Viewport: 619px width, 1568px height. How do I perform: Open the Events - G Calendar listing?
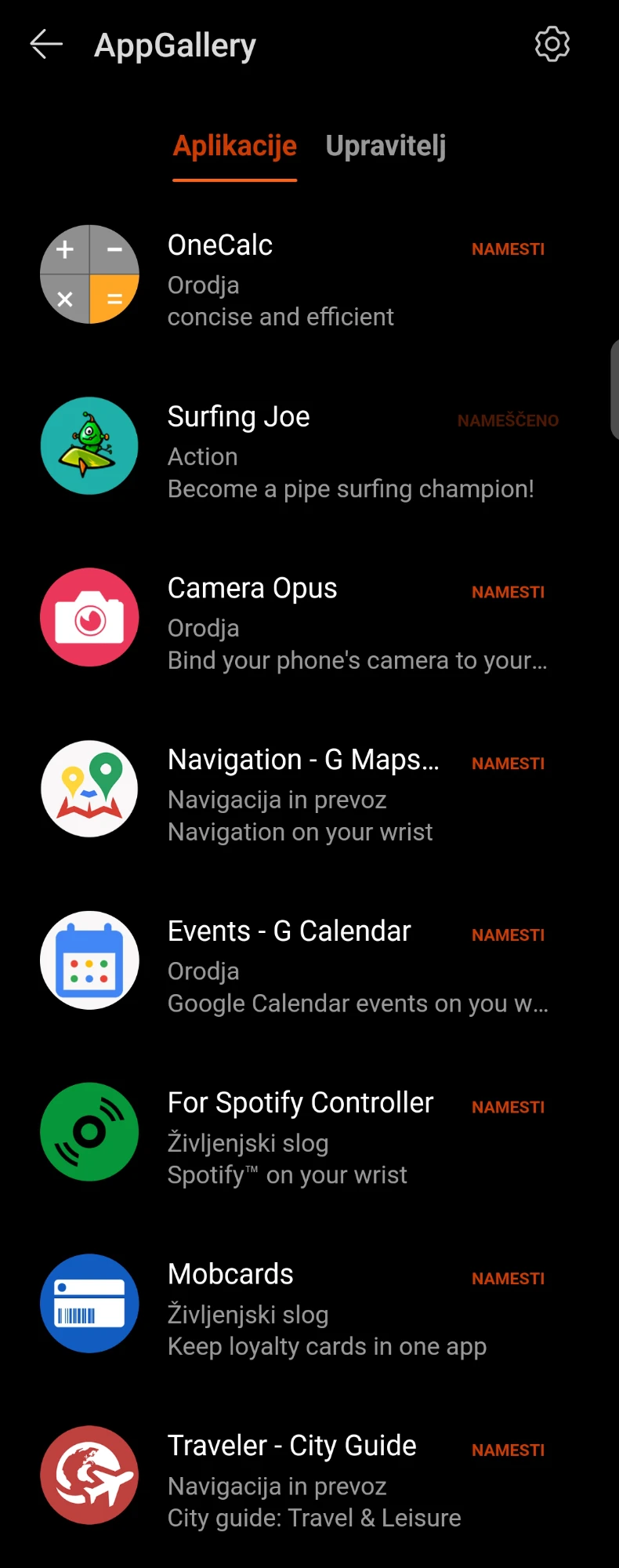click(x=289, y=931)
